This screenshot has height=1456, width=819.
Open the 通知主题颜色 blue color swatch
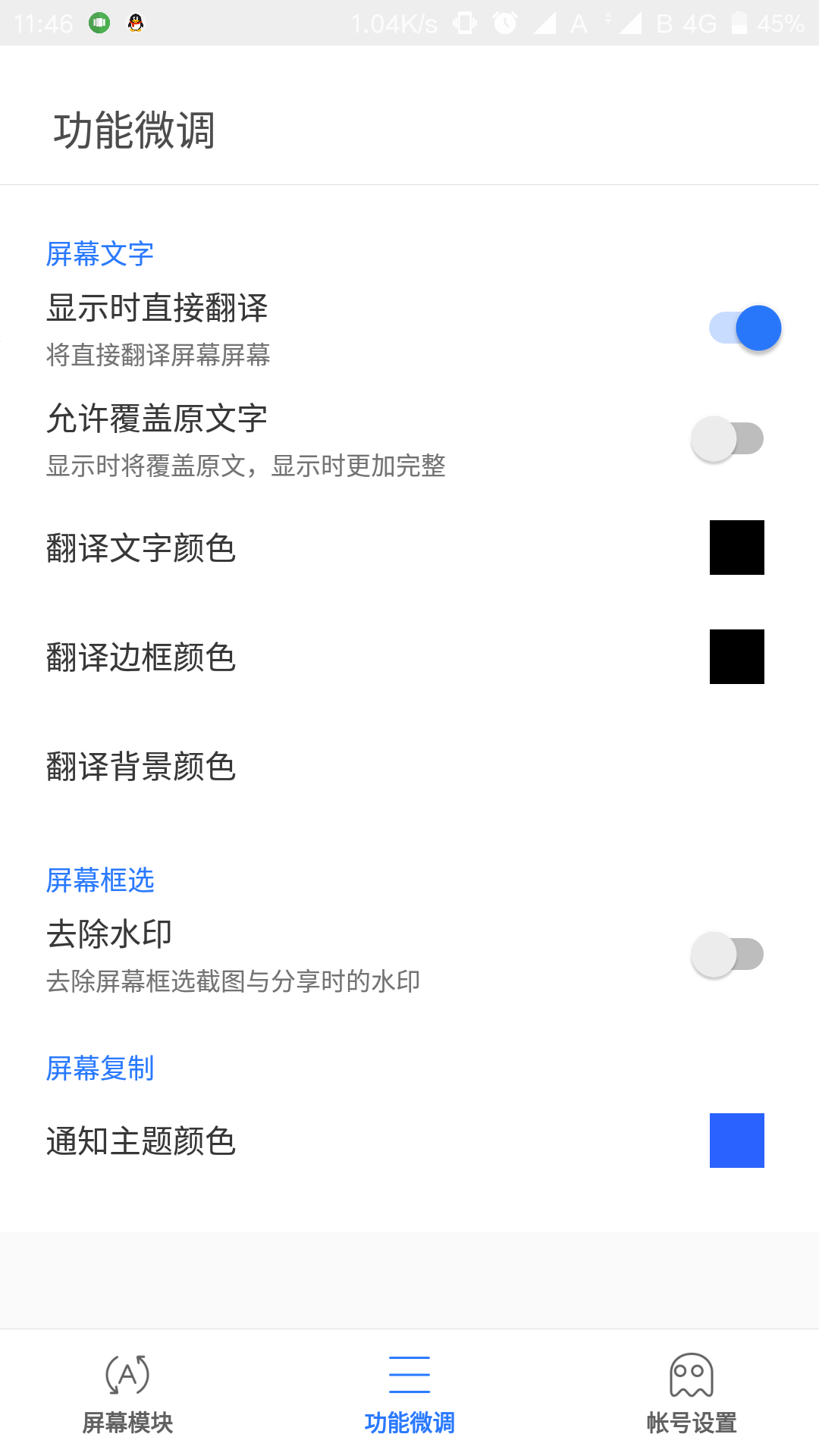[x=737, y=1141]
